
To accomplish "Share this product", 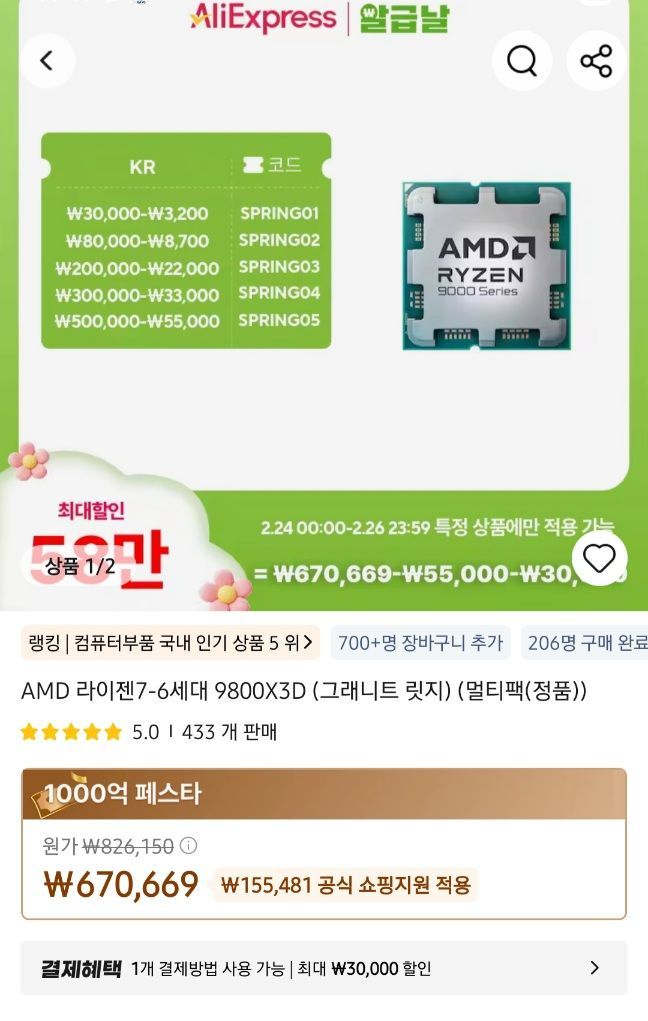I will tap(596, 61).
